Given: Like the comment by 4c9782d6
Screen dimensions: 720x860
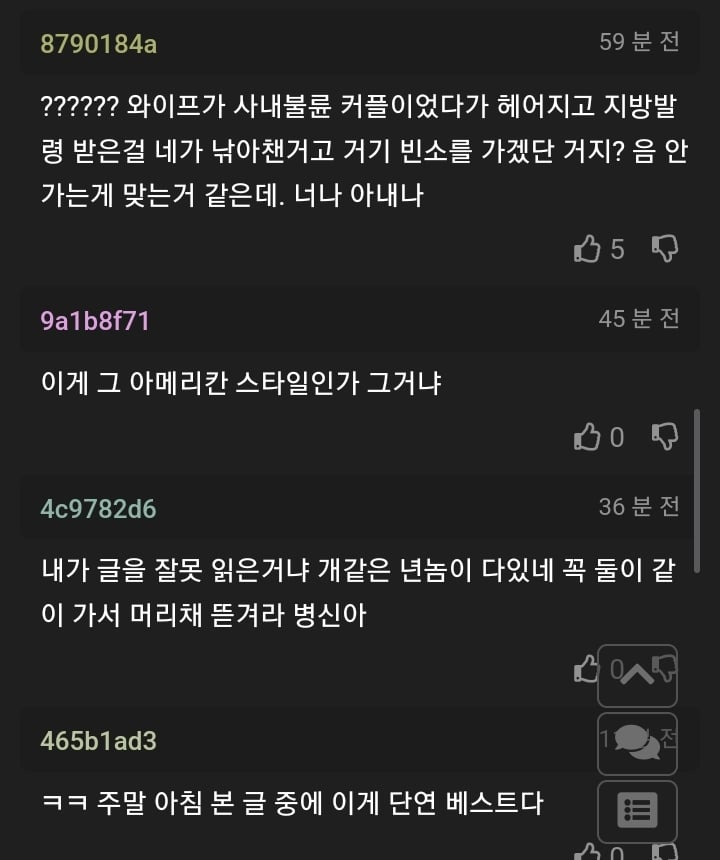Looking at the screenshot, I should point(586,668).
